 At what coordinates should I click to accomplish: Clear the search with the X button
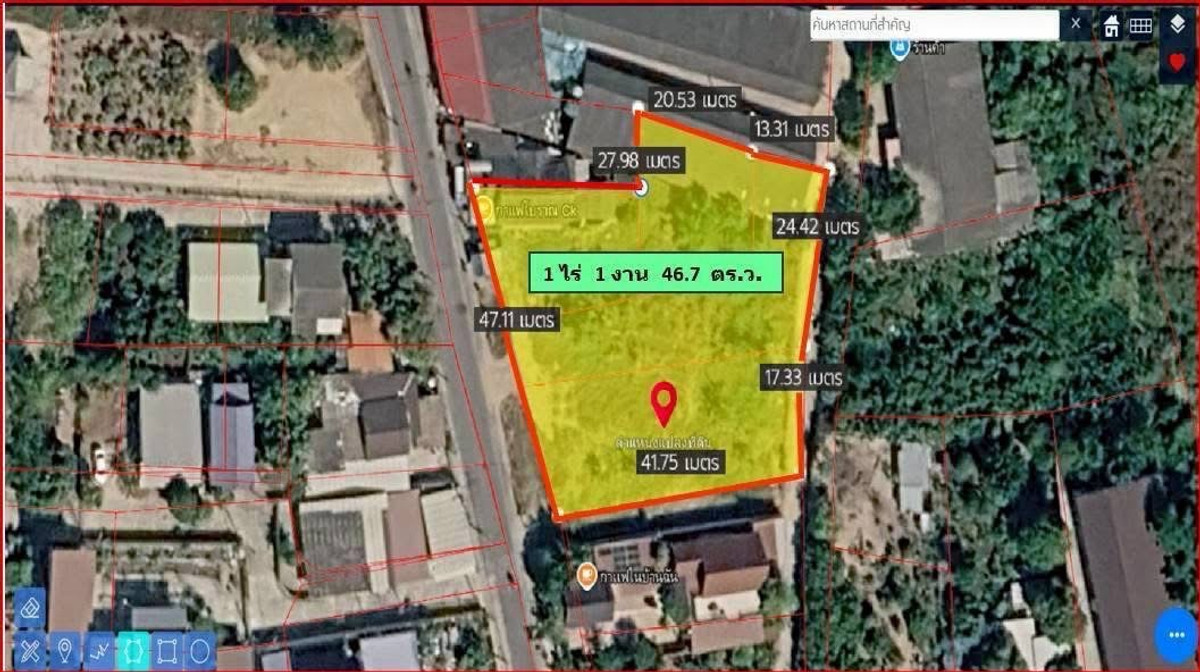1076,24
